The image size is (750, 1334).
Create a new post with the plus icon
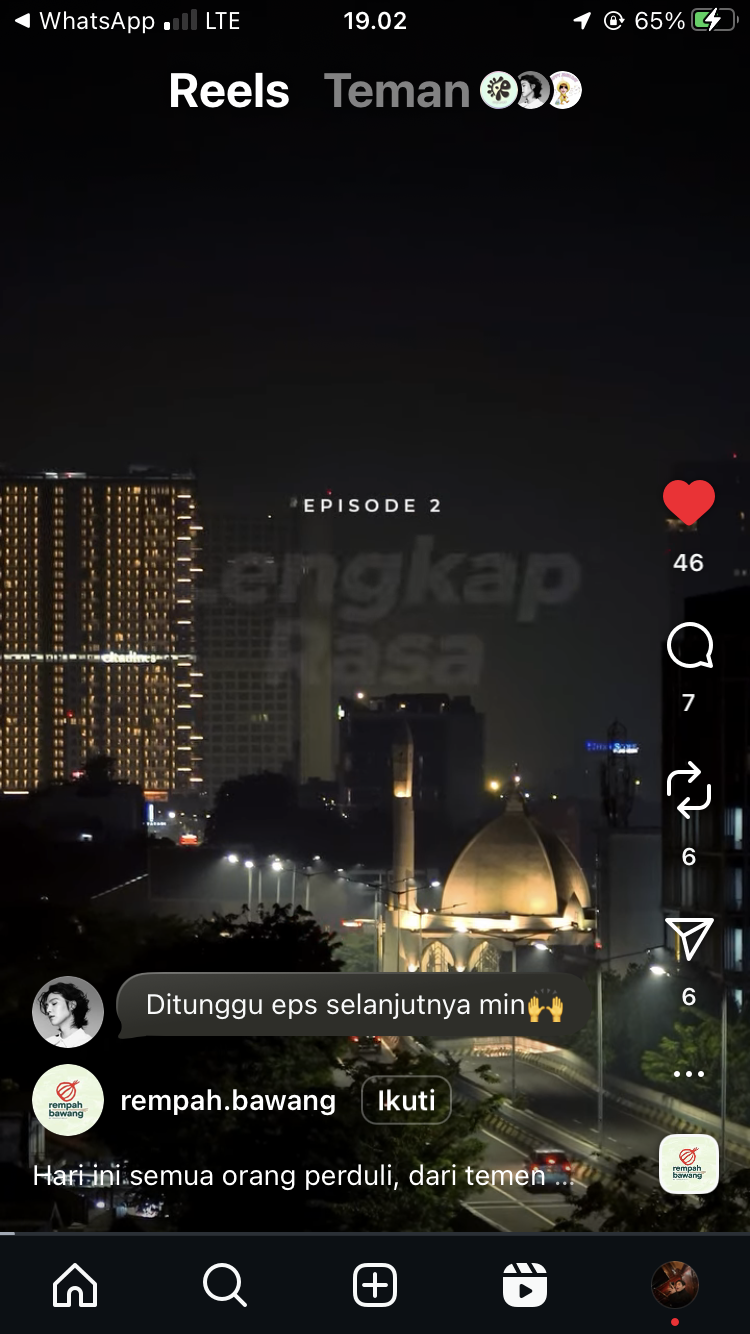pyautogui.click(x=375, y=1285)
